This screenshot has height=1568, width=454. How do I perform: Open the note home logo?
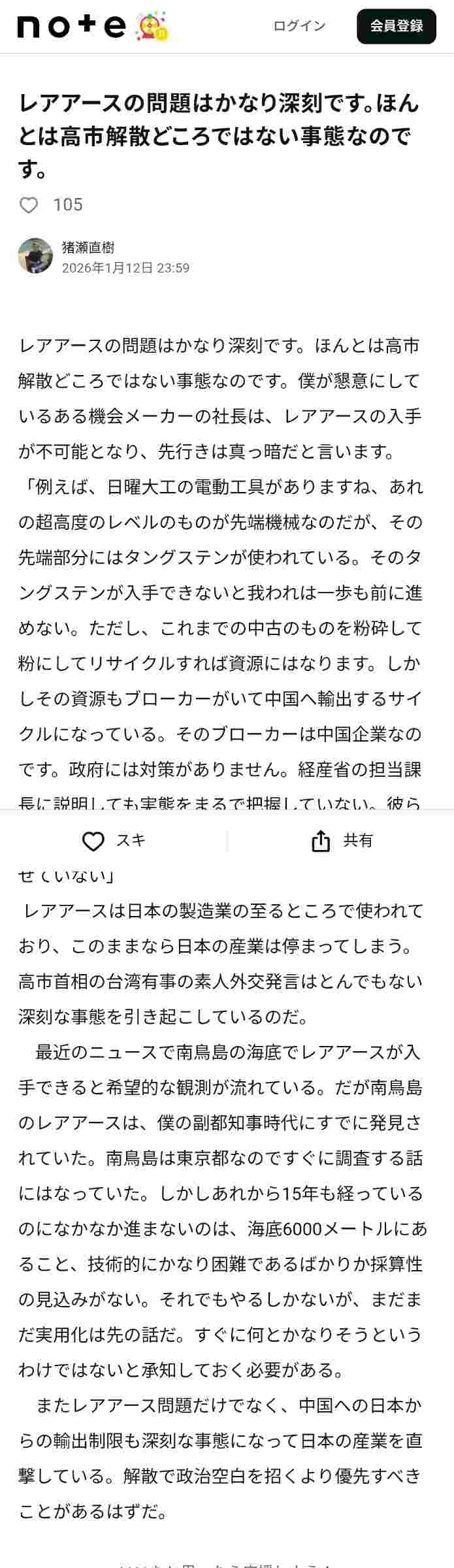72,26
